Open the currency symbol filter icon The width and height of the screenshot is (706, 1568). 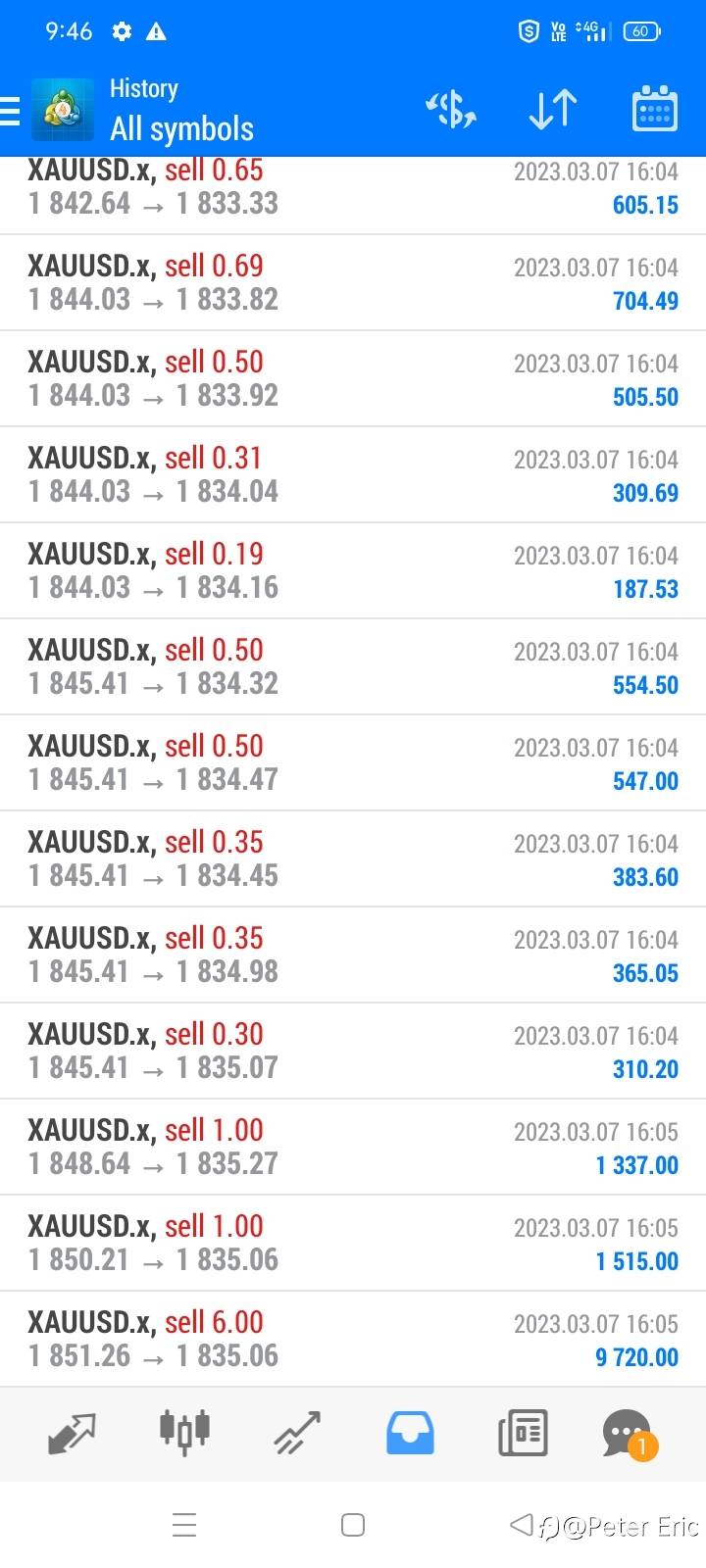pos(450,109)
